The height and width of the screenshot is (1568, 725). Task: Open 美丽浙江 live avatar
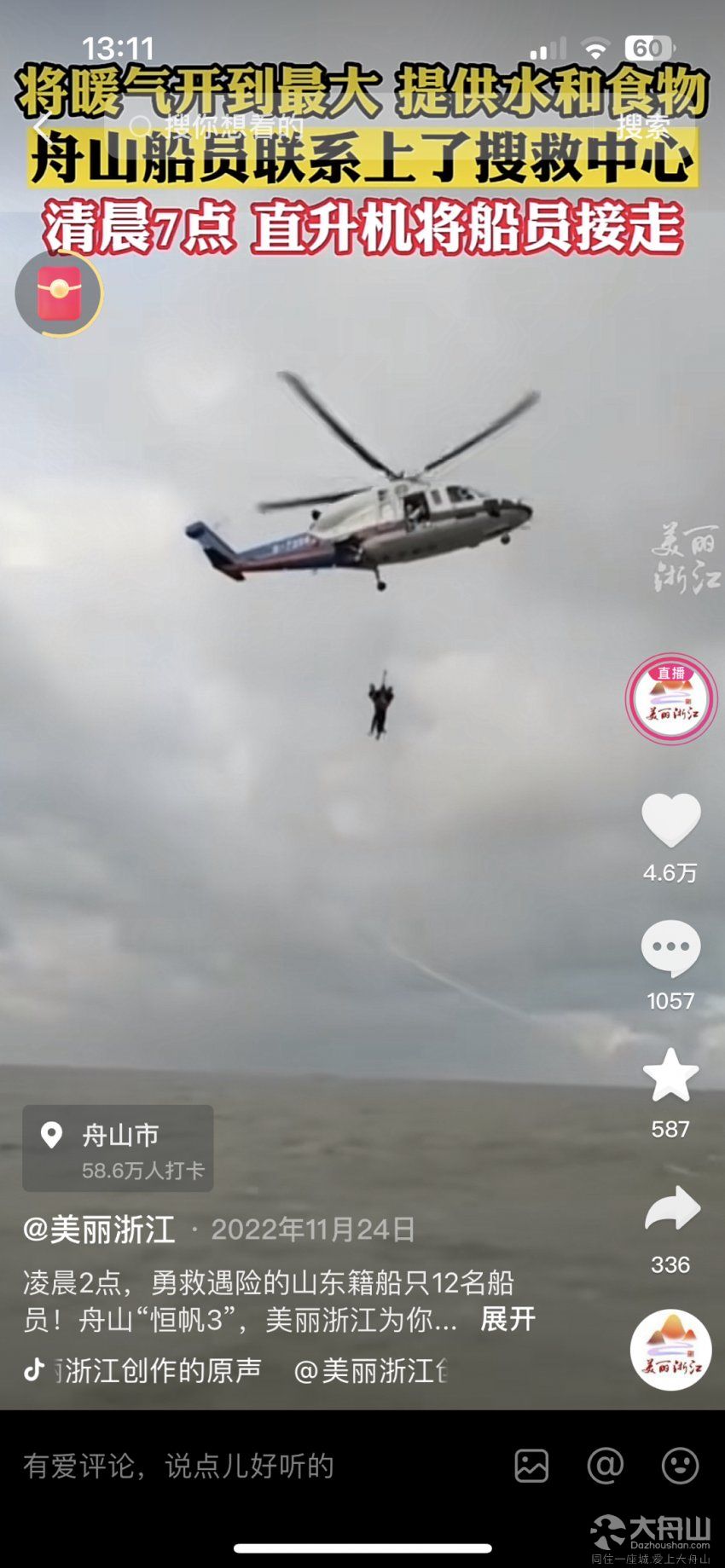point(671,698)
